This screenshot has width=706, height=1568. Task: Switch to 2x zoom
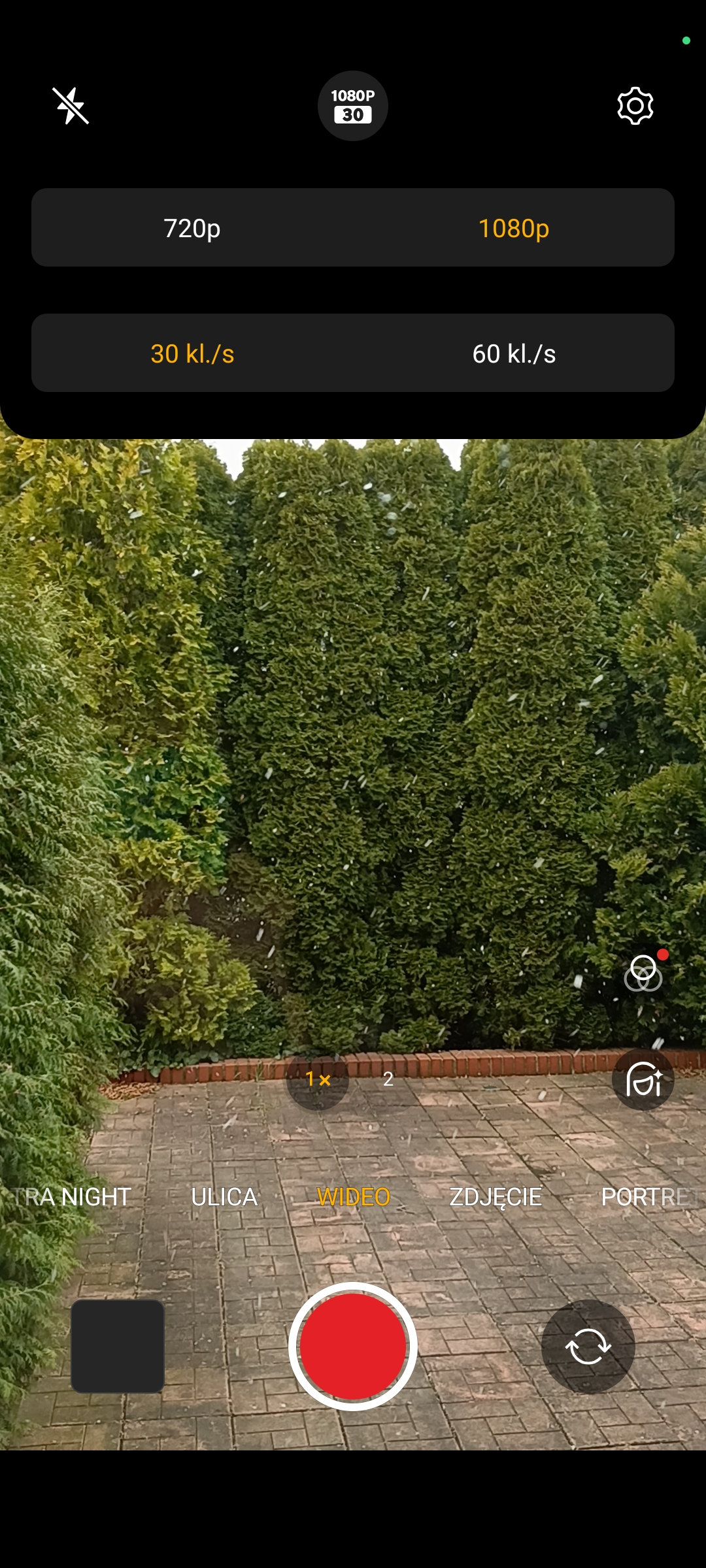388,1079
